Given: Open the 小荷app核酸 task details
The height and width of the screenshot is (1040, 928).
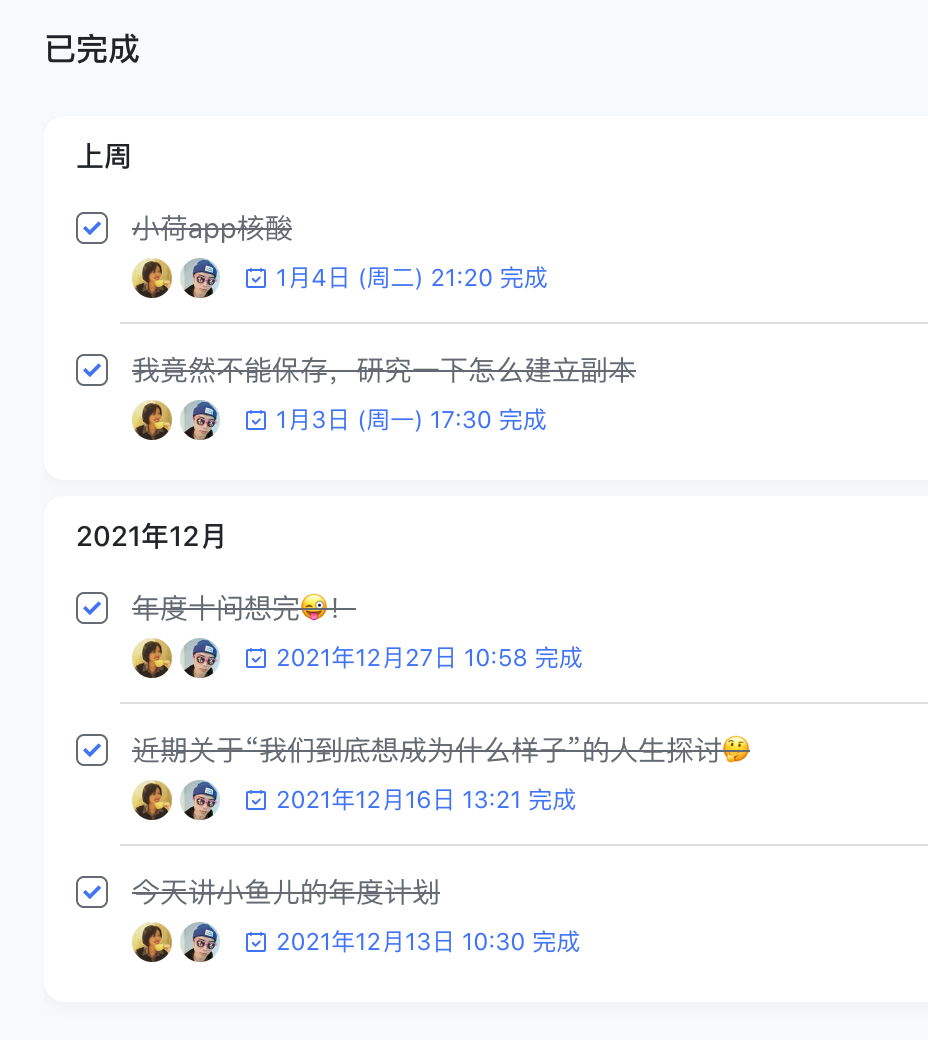Looking at the screenshot, I should pos(213,229).
